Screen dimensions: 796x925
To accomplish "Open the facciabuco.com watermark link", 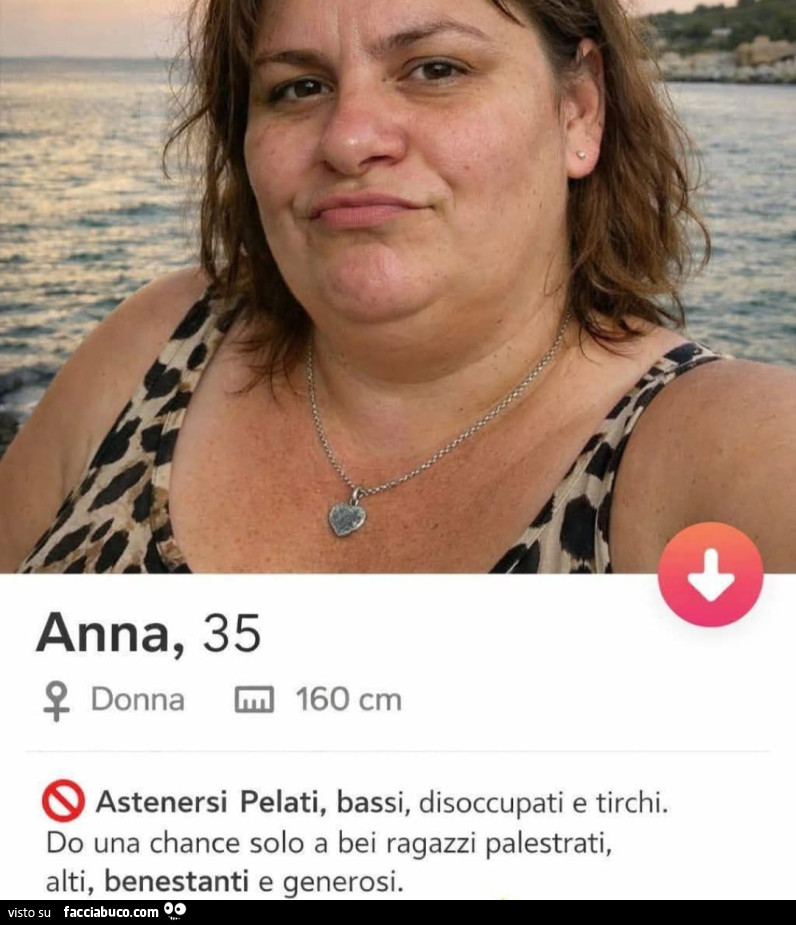I will point(113,912).
